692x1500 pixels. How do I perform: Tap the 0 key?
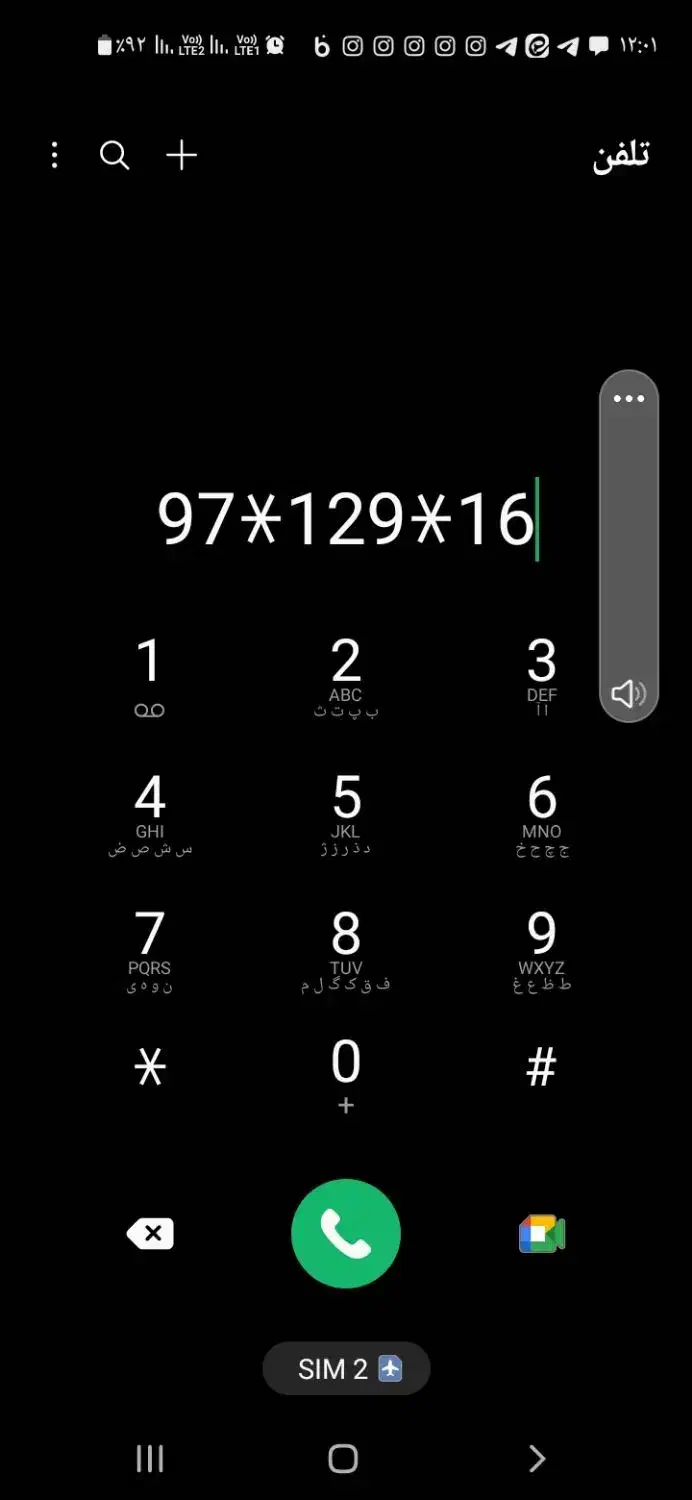coord(345,1075)
